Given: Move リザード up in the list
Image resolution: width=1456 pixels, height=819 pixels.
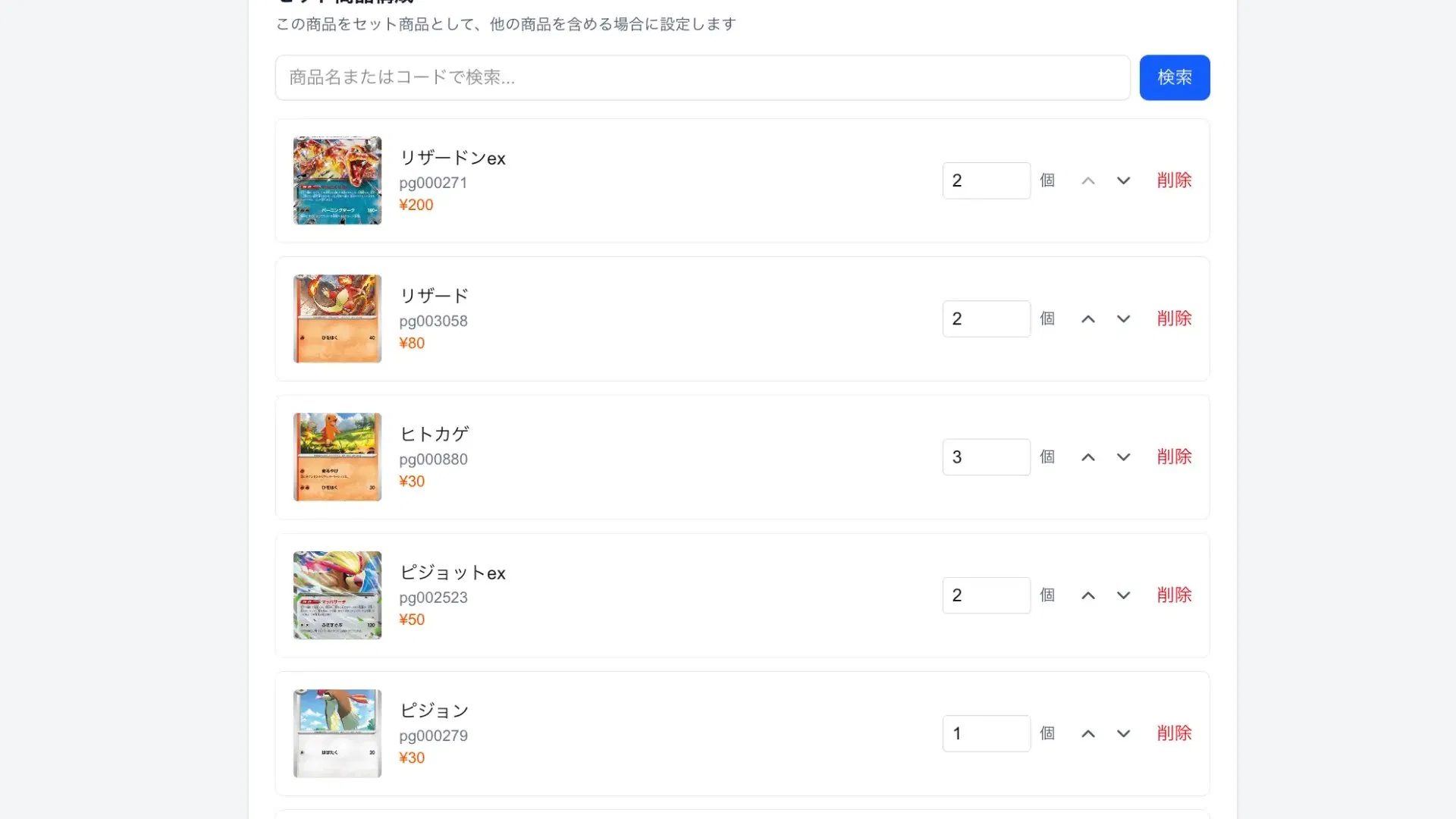Looking at the screenshot, I should (1087, 319).
